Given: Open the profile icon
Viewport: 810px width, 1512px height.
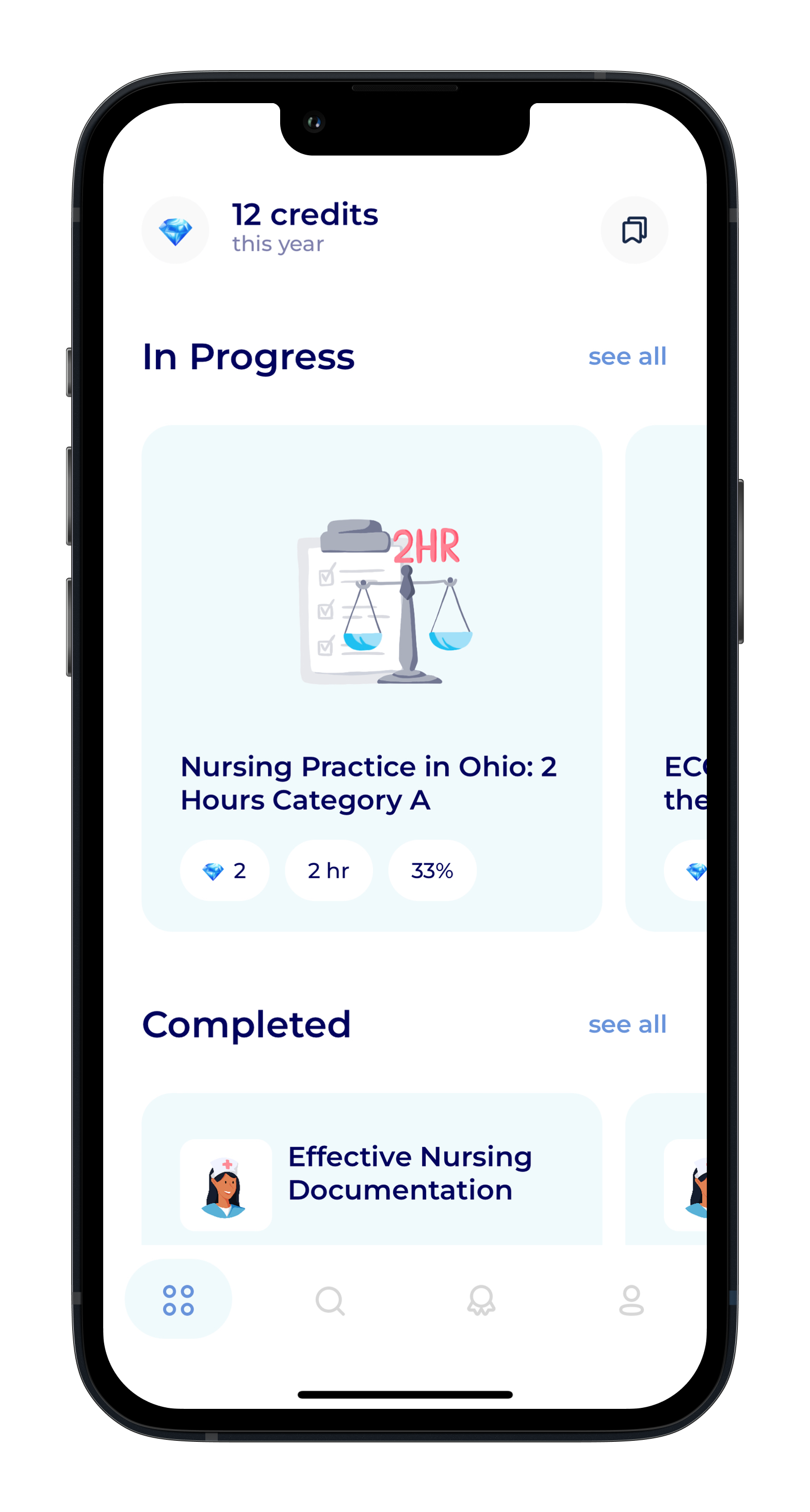Looking at the screenshot, I should pos(631,1301).
